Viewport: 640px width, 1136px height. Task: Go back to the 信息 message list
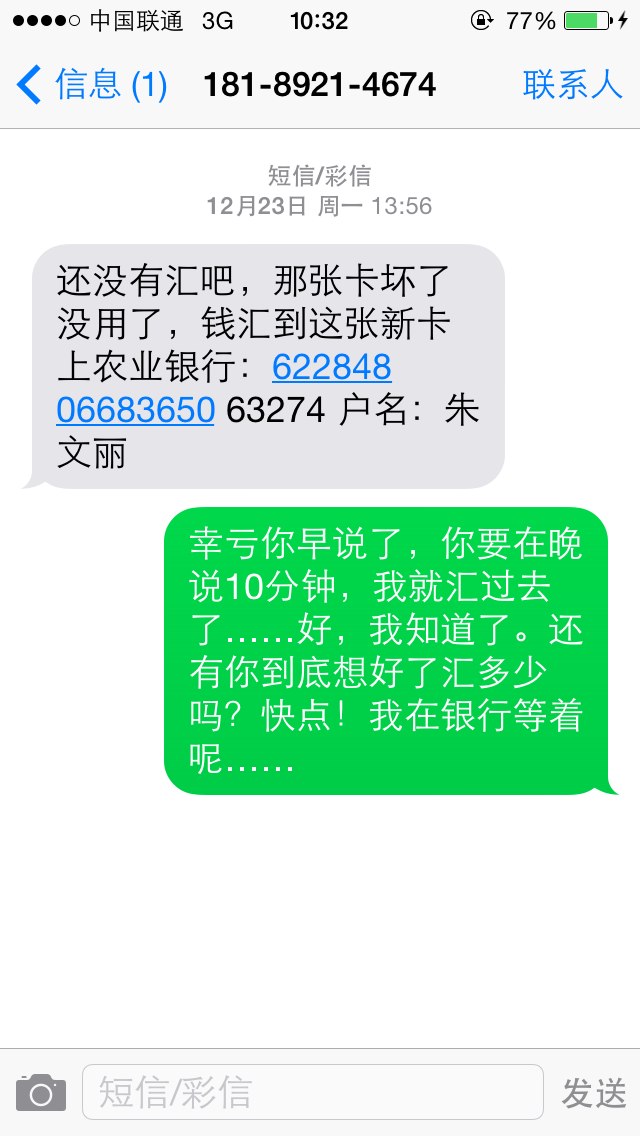click(92, 85)
